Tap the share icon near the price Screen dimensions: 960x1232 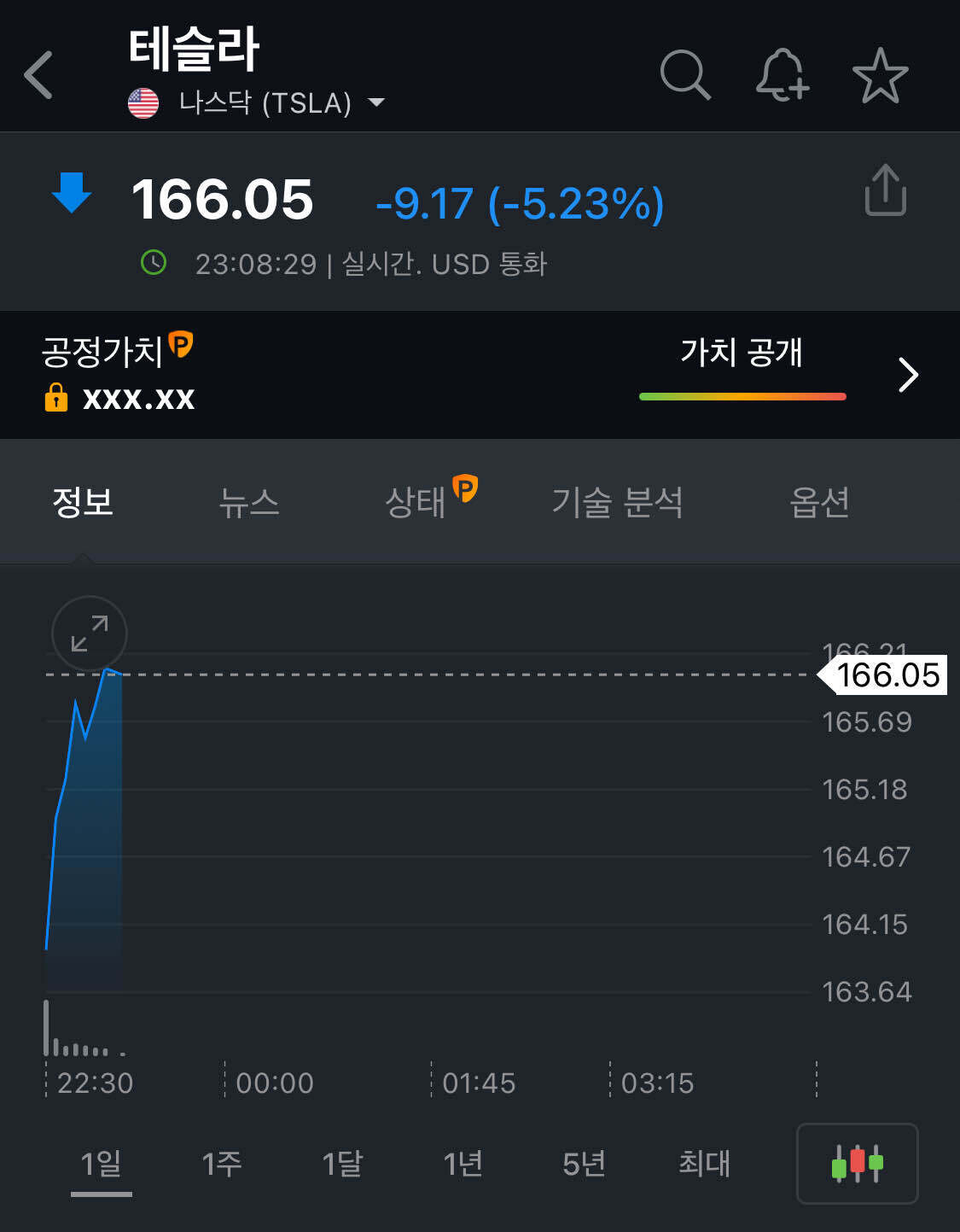click(x=885, y=190)
